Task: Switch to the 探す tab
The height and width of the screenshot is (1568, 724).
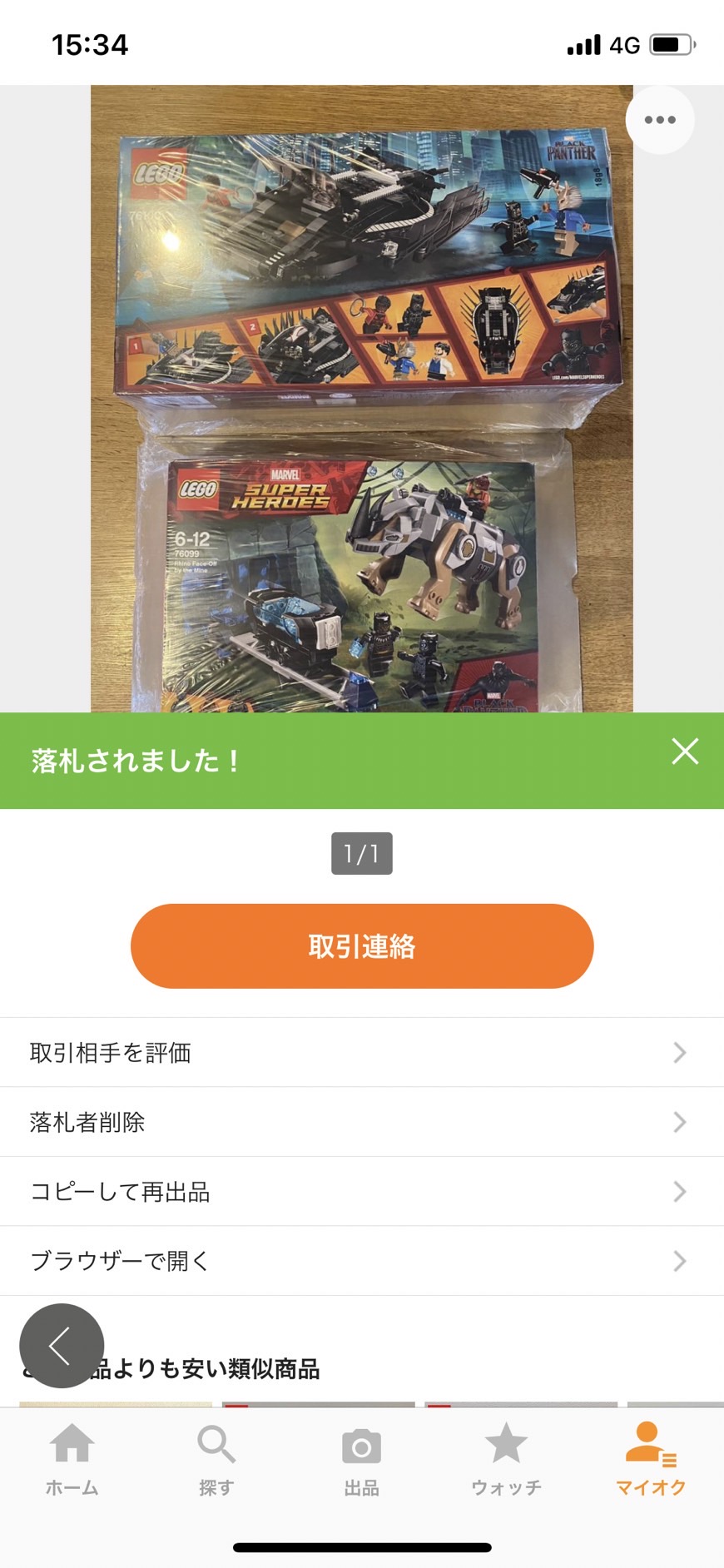Action: click(216, 1461)
